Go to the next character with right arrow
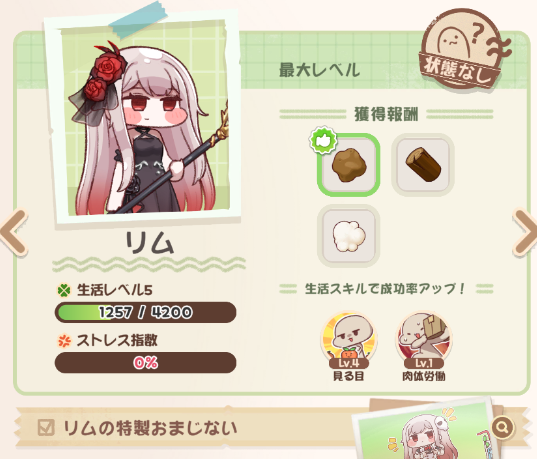537x459 pixels. 525,232
